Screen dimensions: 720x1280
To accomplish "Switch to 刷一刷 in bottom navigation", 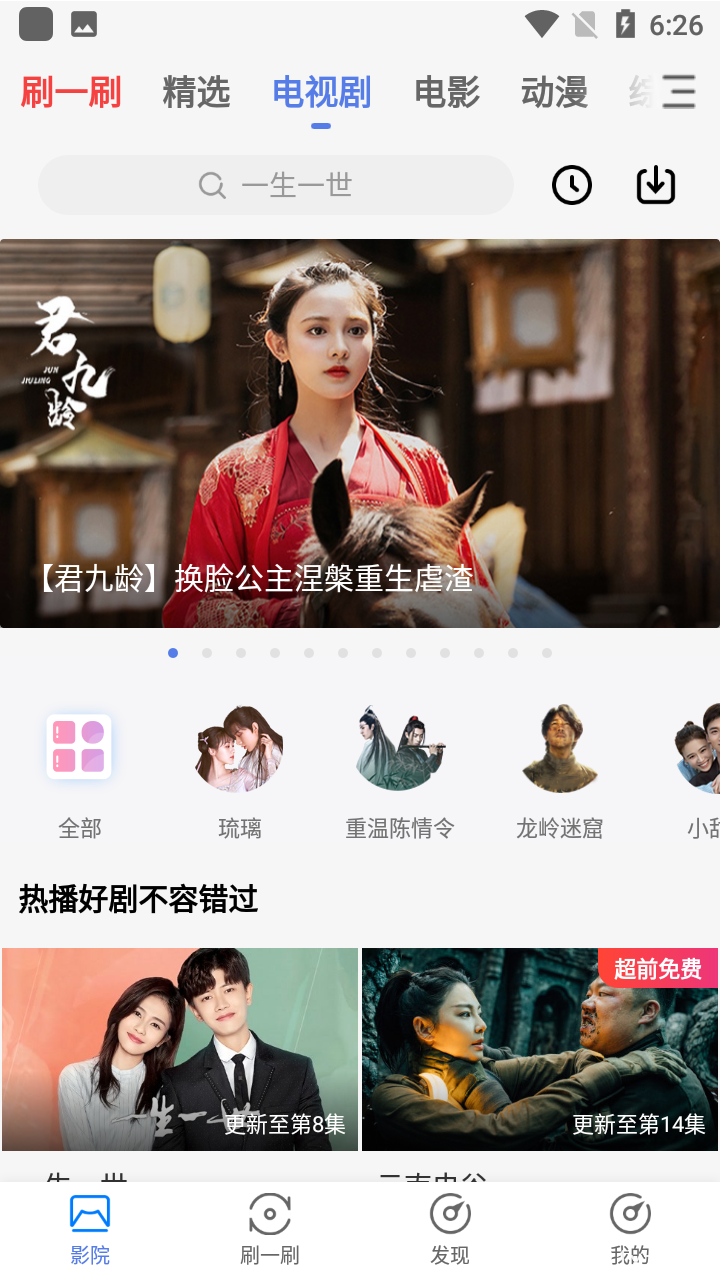I will (x=270, y=1230).
